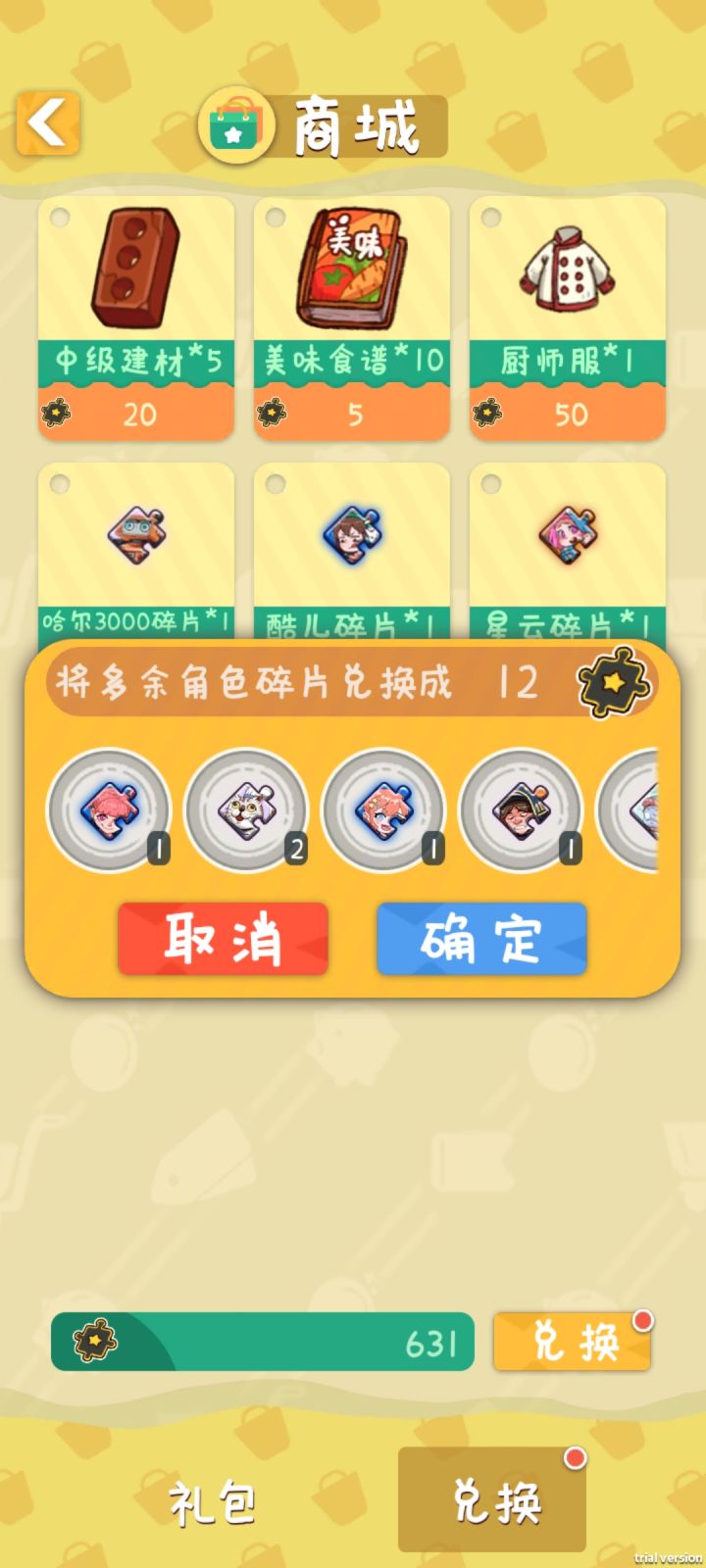Click the 酷儿碎片 fragment icon
The height and width of the screenshot is (1568, 706).
(351, 534)
